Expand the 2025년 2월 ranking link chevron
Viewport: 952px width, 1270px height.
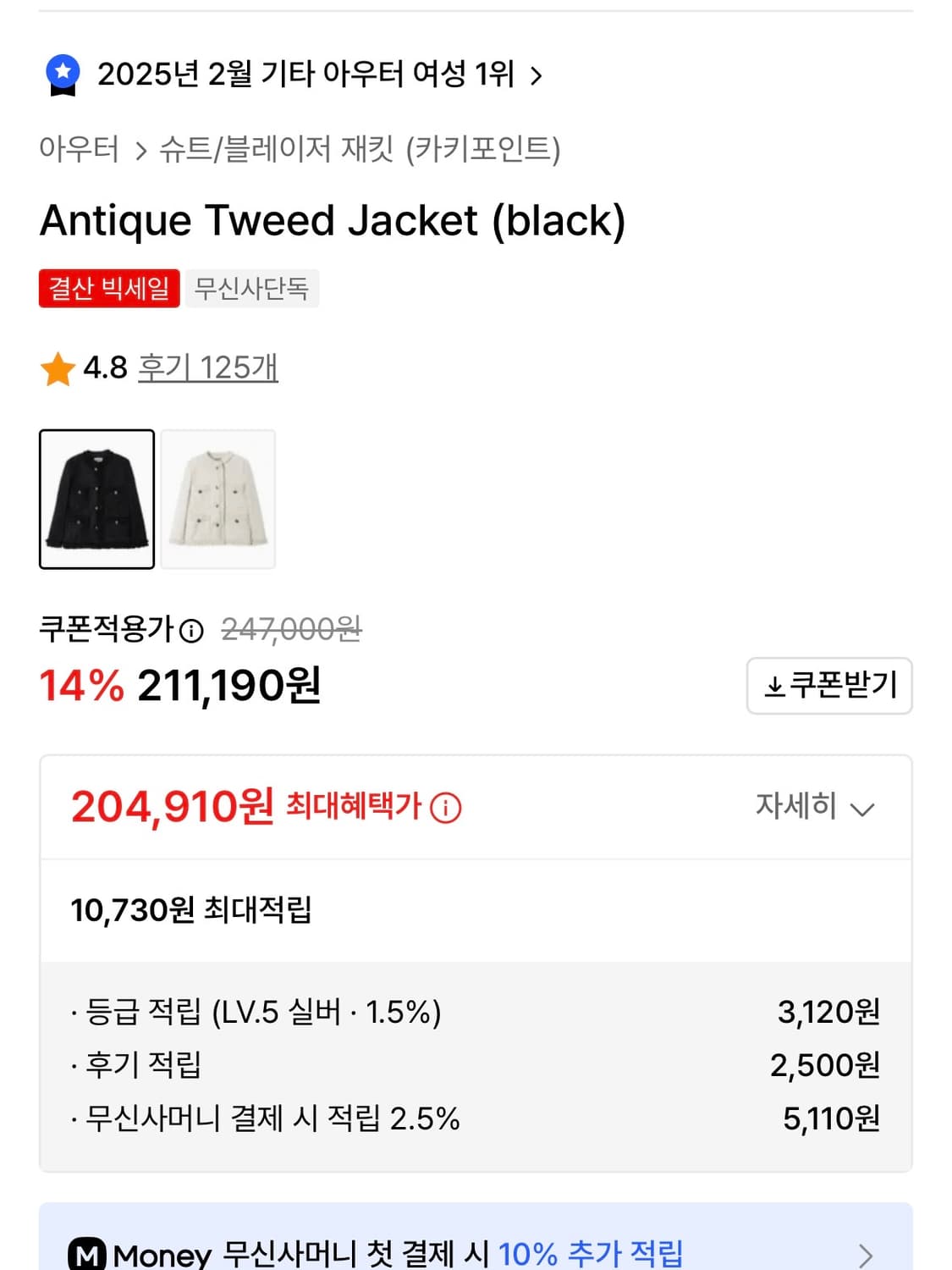537,75
